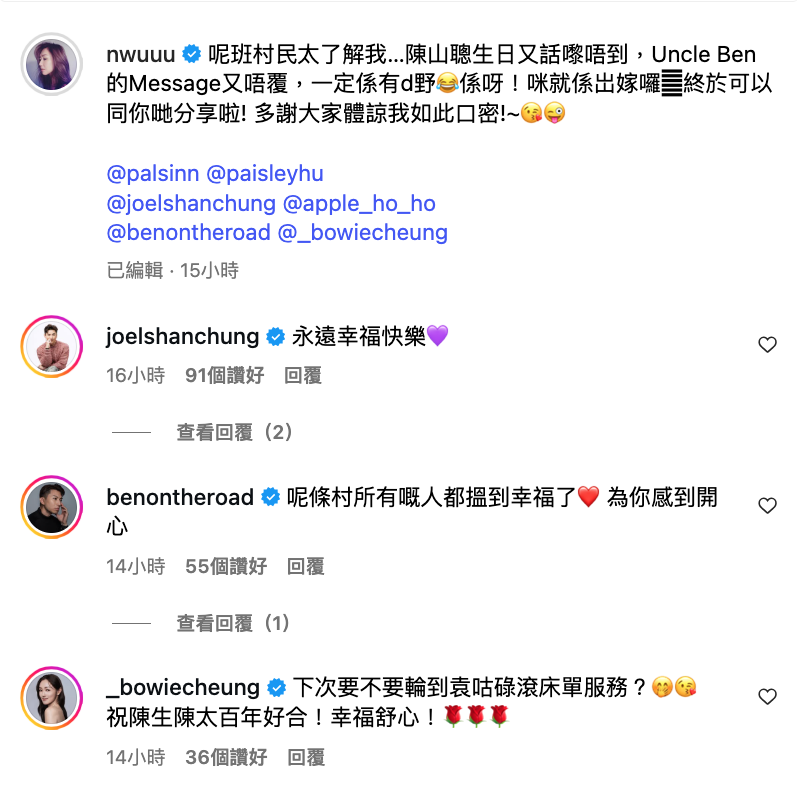798x788 pixels.
Task: Reply to benontheroad's comment
Action: (305, 566)
